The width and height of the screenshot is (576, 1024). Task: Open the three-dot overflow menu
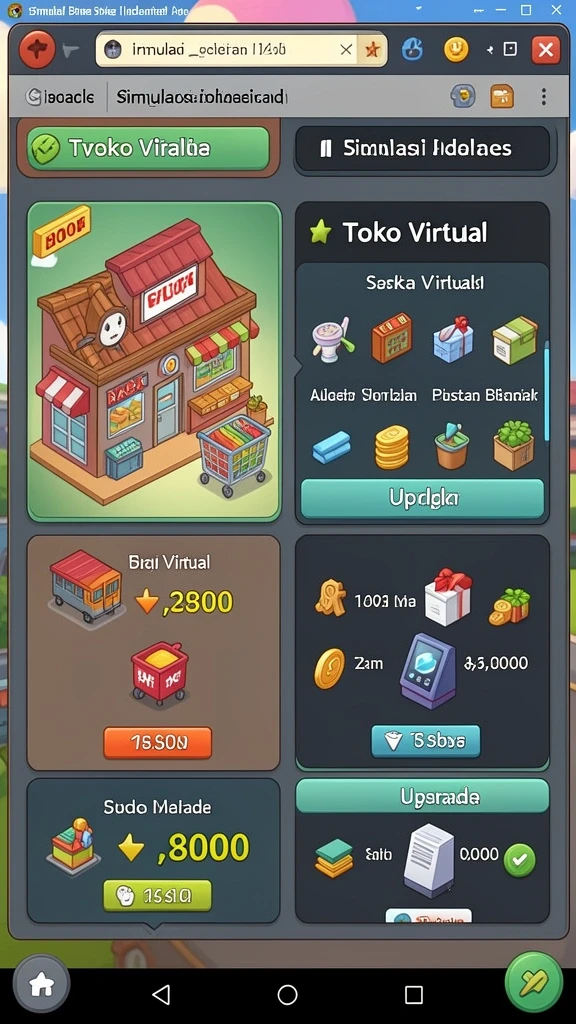[x=543, y=97]
